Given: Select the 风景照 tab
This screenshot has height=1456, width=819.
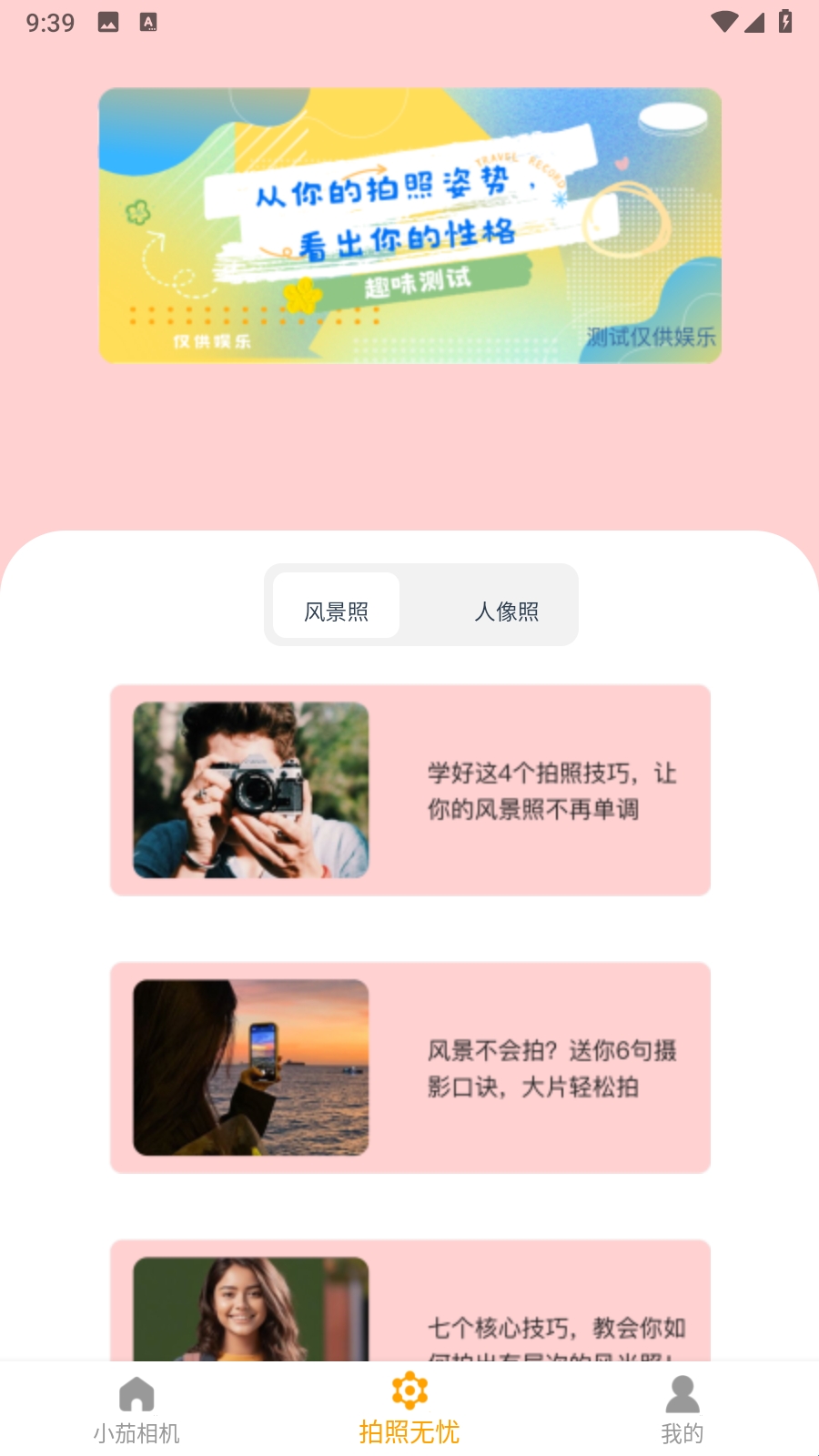Looking at the screenshot, I should pyautogui.click(x=336, y=609).
